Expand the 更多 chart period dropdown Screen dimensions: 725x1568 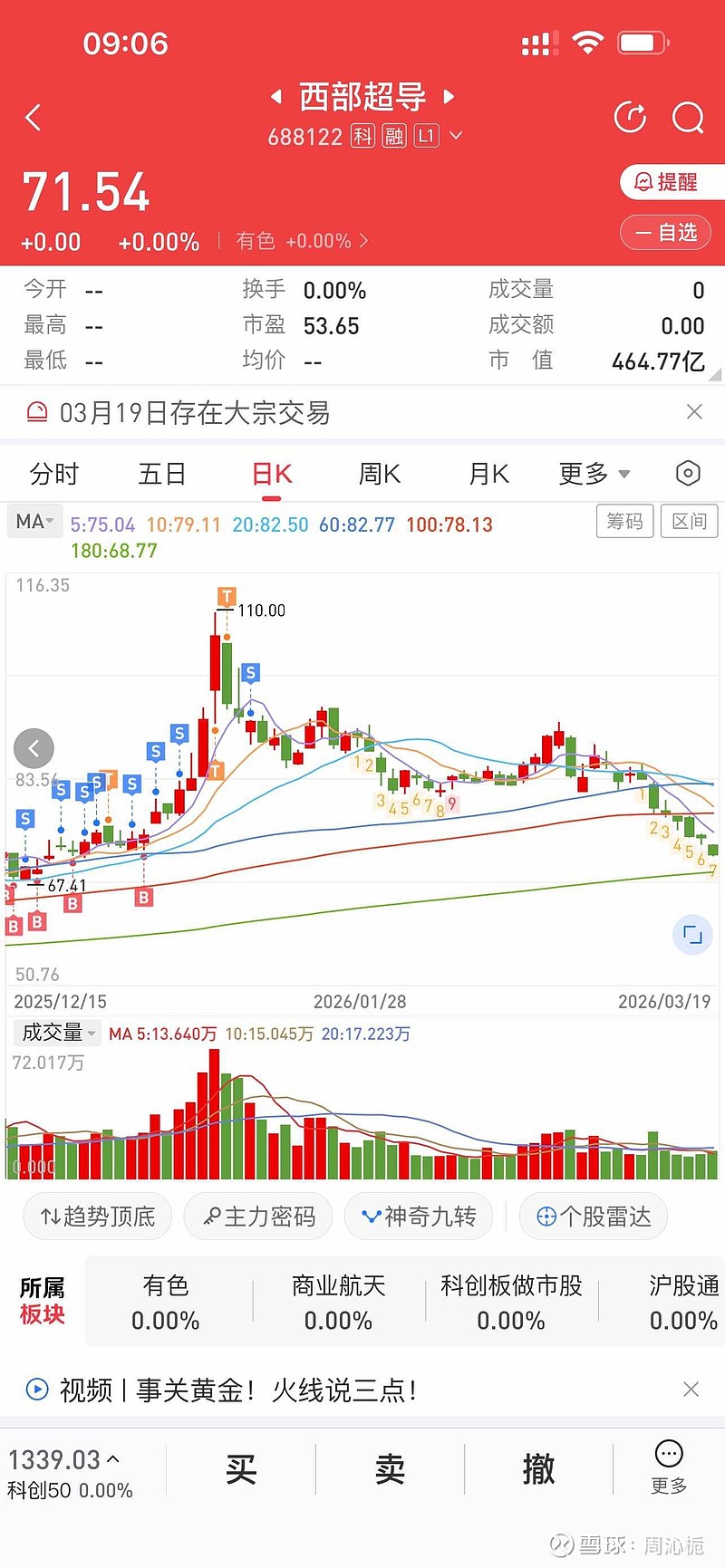[594, 474]
